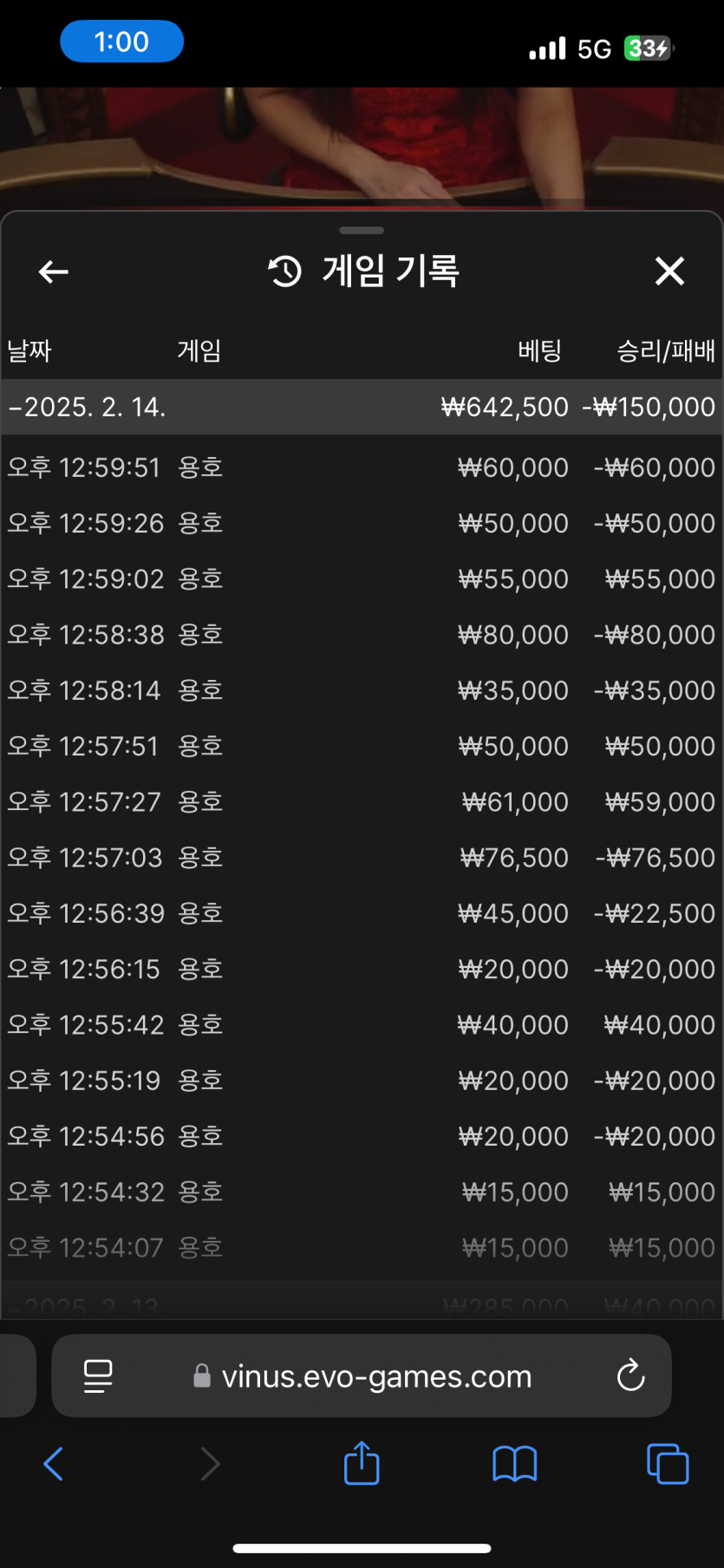Open the 12:59:02 game record
Screen dimensions: 724x1568
tap(362, 578)
